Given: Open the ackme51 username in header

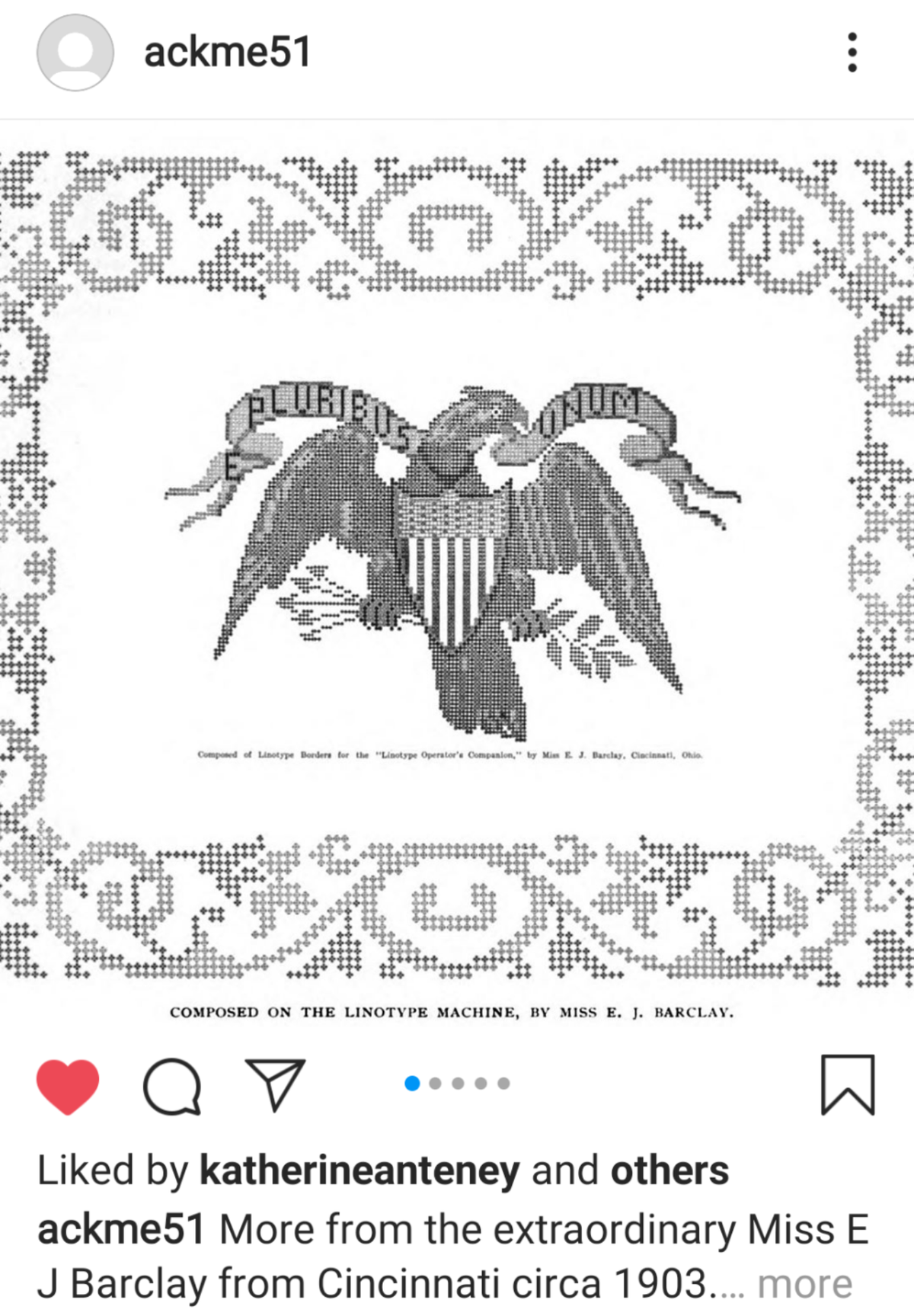Looking at the screenshot, I should (227, 53).
